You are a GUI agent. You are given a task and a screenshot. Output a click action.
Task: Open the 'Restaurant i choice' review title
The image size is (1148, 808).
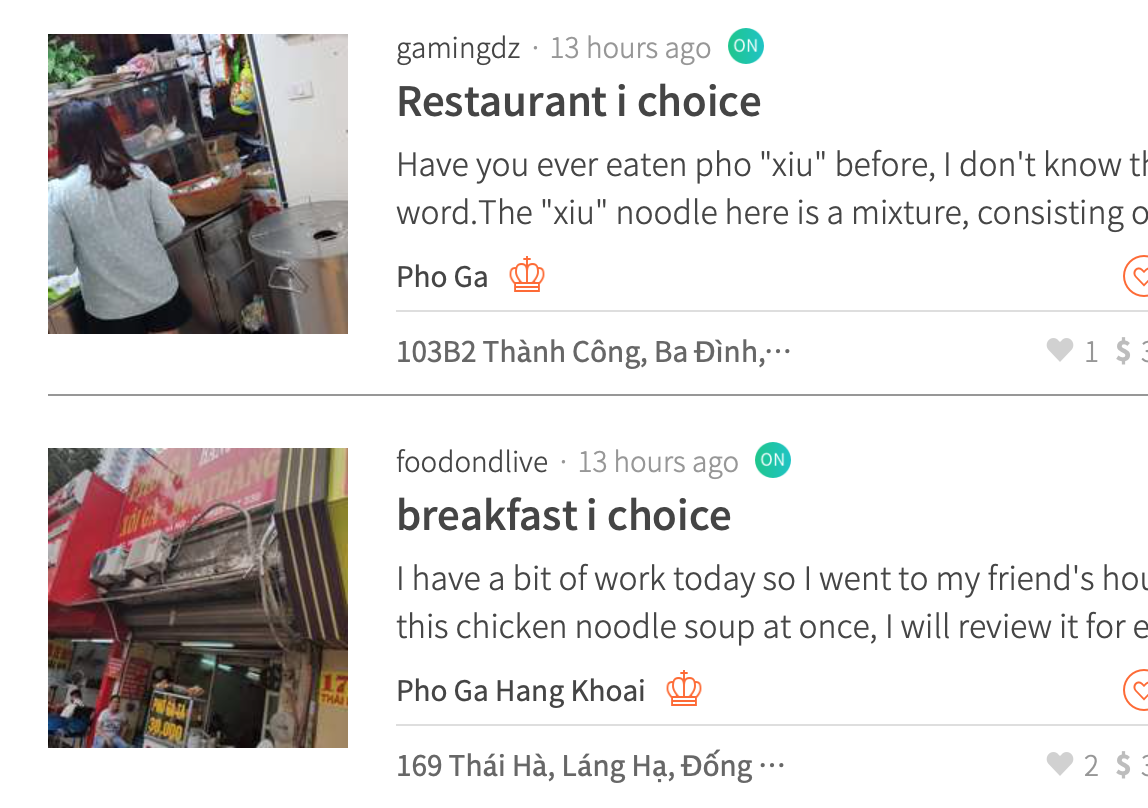[578, 102]
